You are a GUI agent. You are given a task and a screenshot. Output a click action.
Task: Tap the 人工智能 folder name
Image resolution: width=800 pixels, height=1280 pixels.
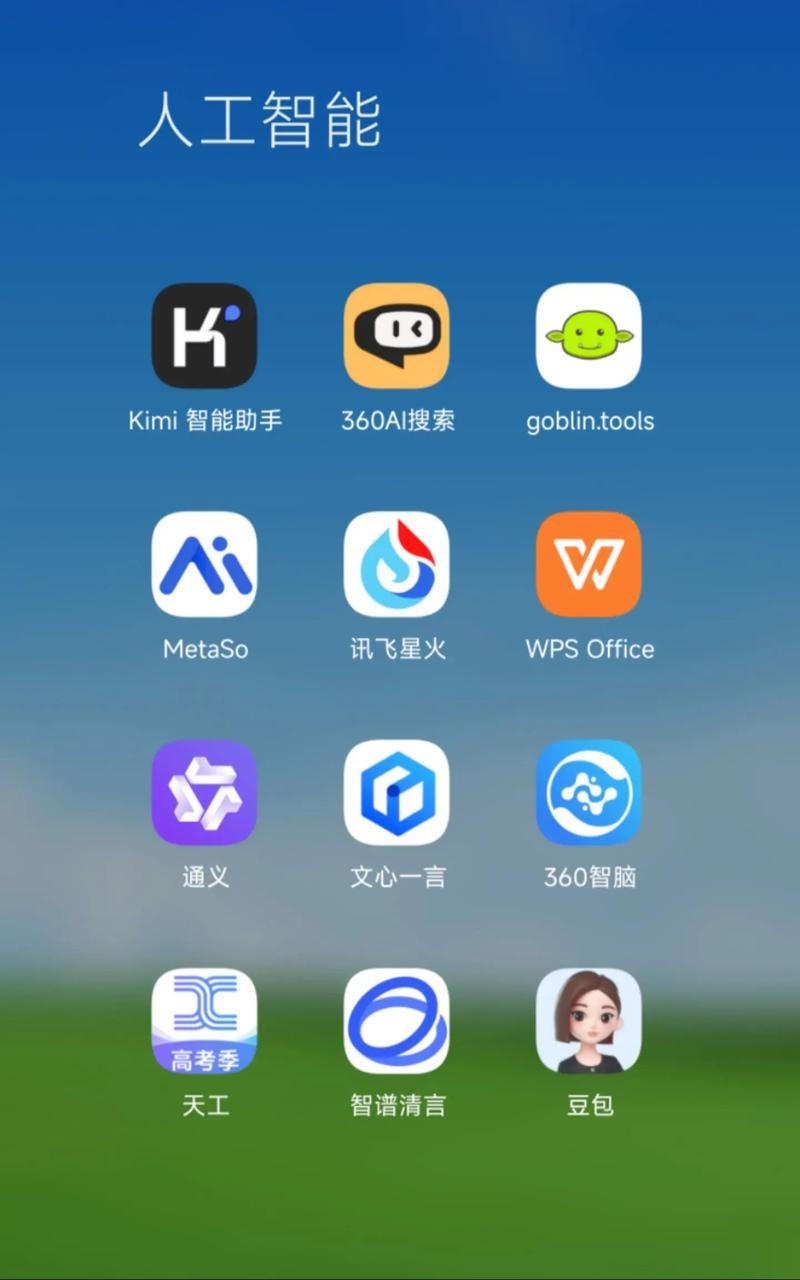[260, 121]
